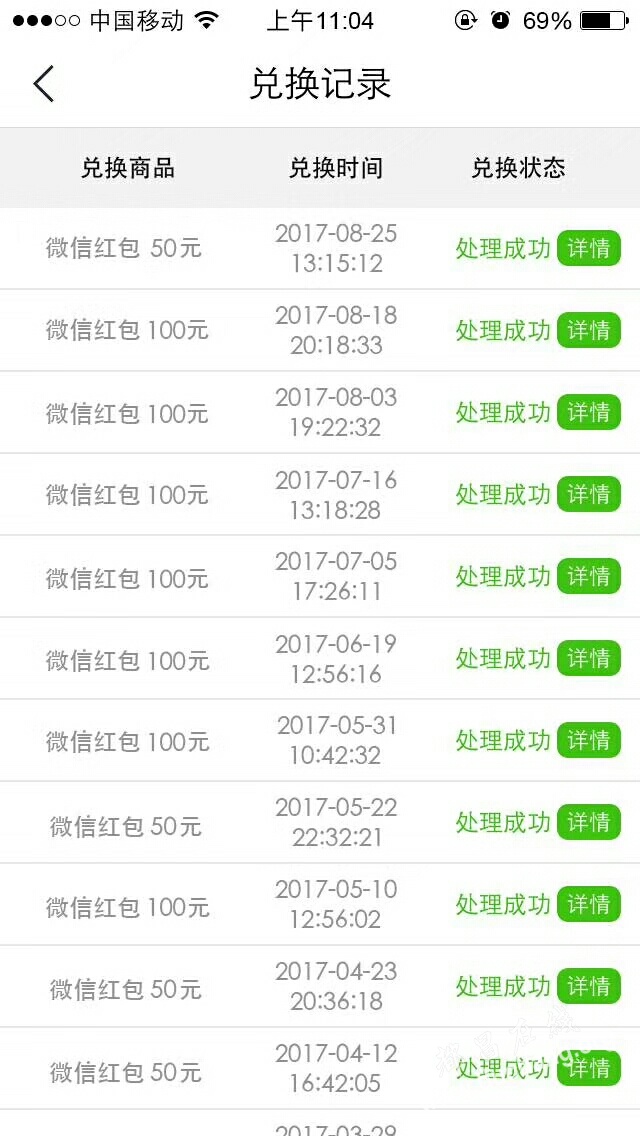View 详情 of the 2017-08-03 record

pyautogui.click(x=589, y=412)
